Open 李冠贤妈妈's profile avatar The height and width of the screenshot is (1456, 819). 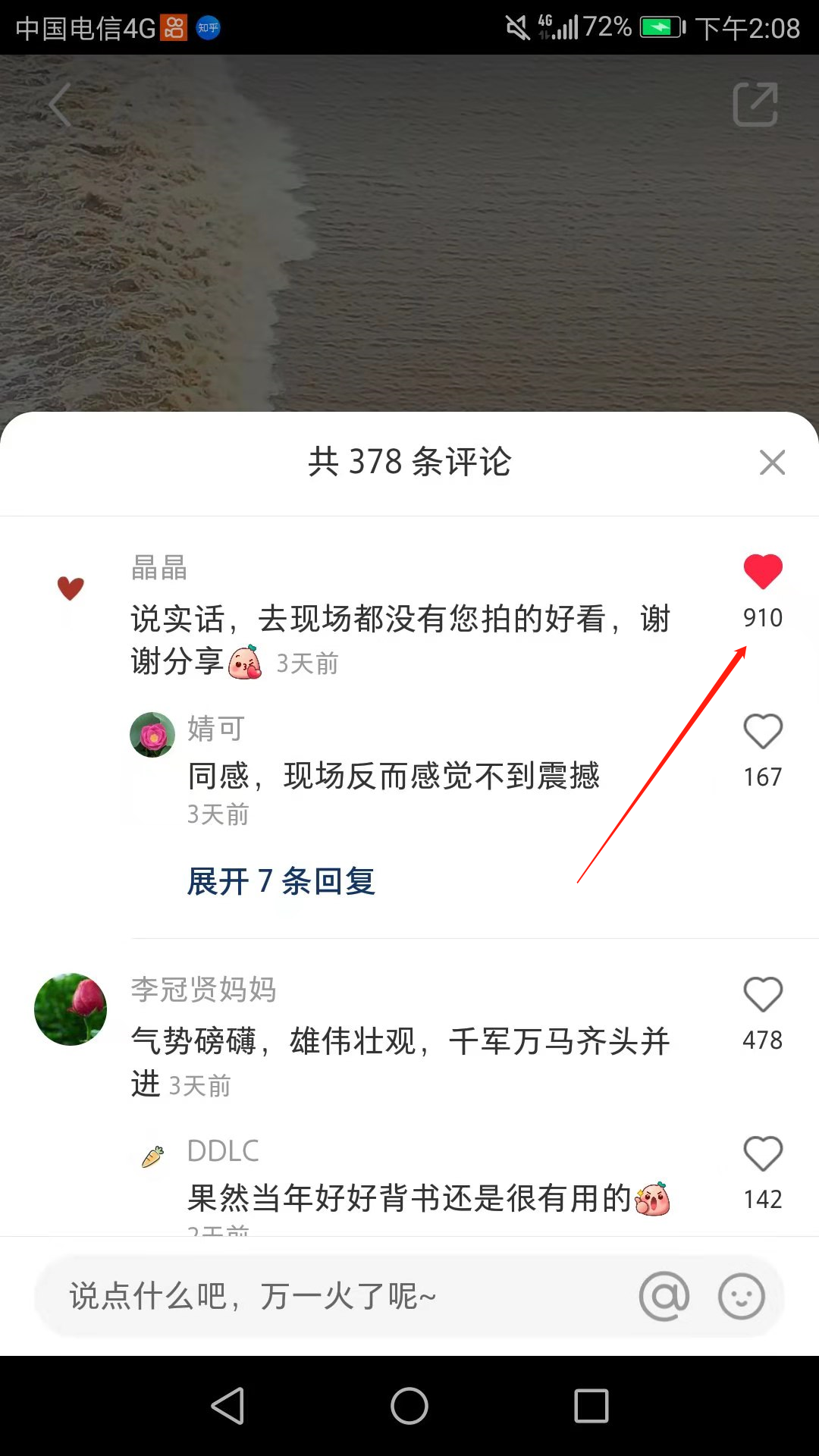(x=71, y=1009)
